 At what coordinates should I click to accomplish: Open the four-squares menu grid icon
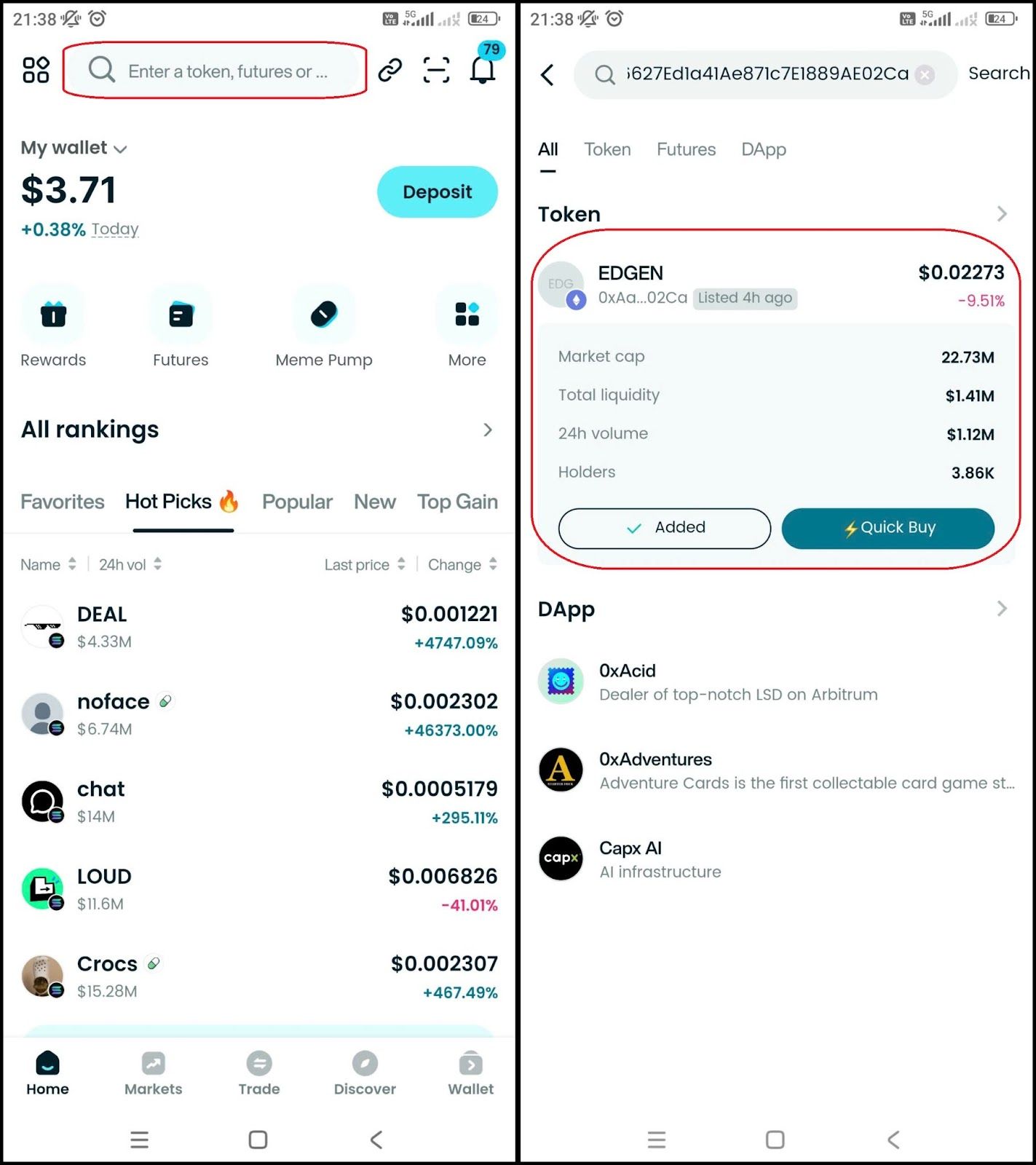36,71
